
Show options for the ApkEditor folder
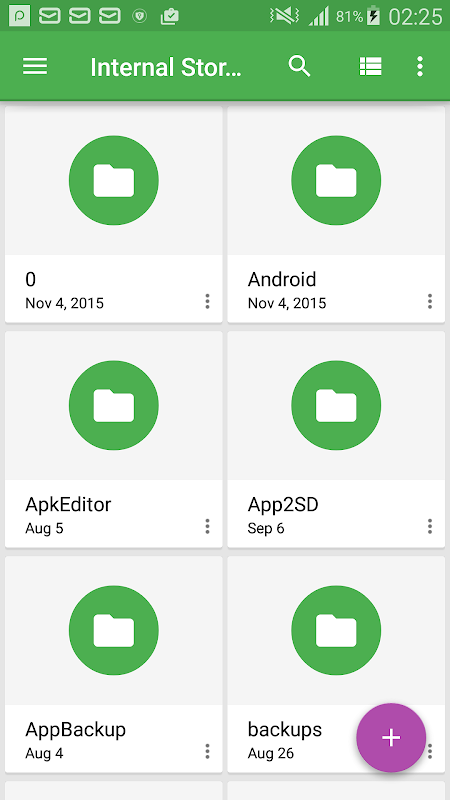coord(207,527)
